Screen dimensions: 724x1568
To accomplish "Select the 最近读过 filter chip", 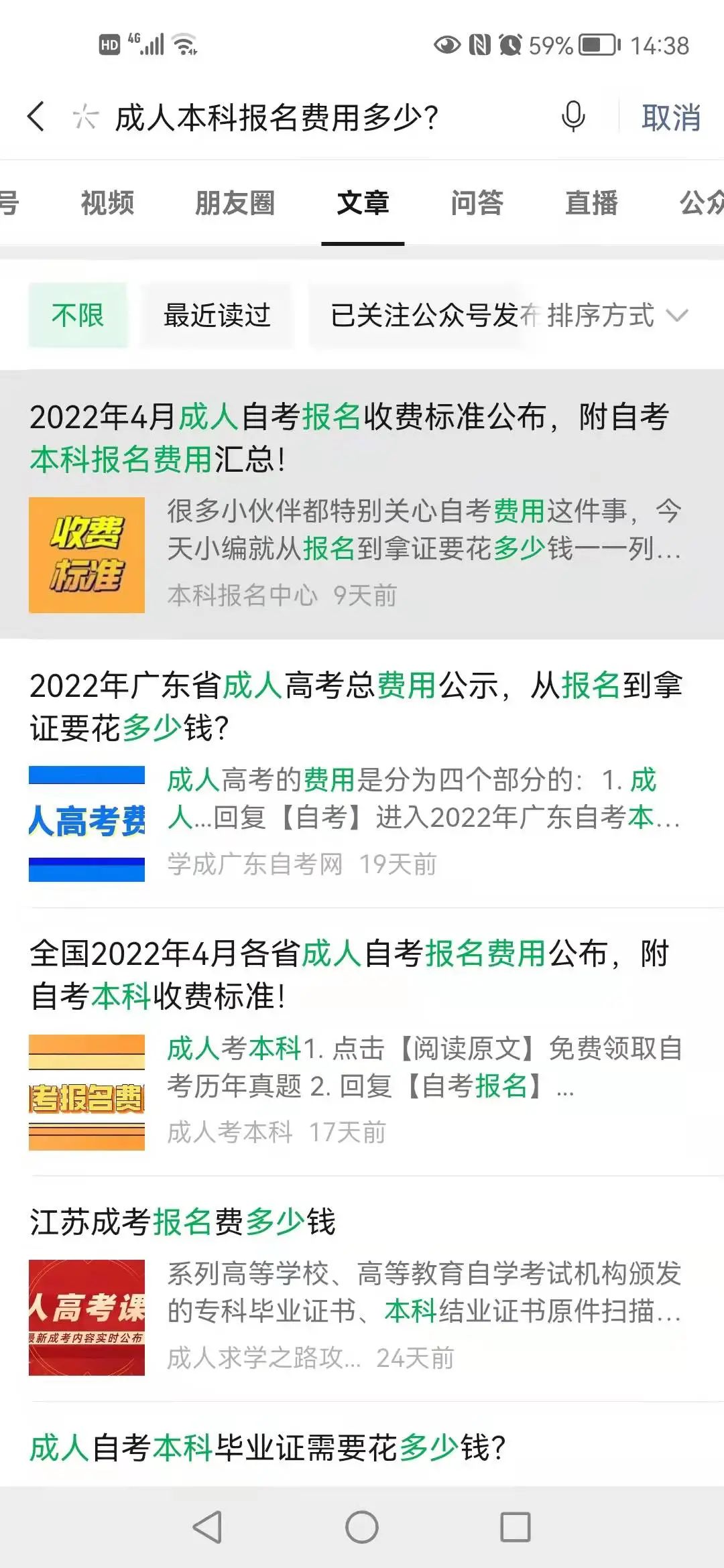I will [x=217, y=315].
